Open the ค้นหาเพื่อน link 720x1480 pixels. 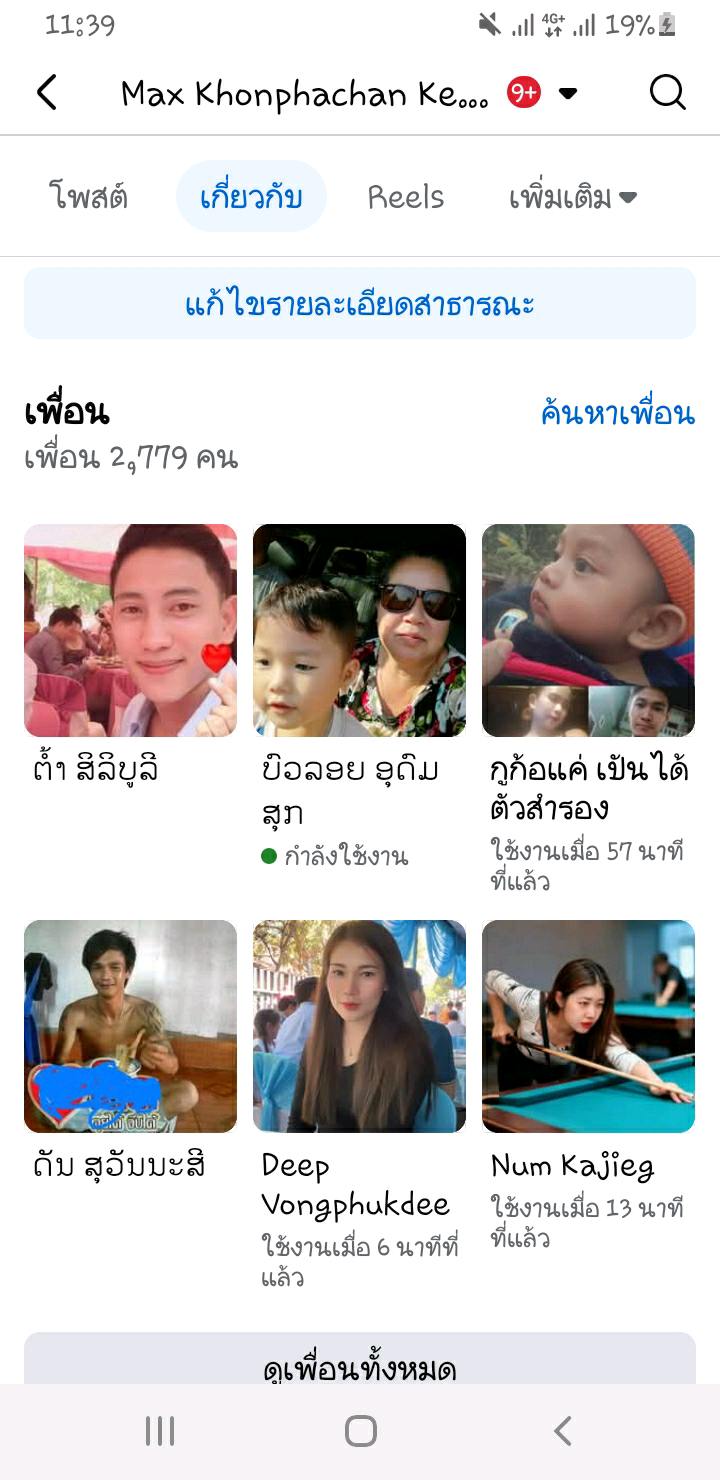click(x=617, y=413)
